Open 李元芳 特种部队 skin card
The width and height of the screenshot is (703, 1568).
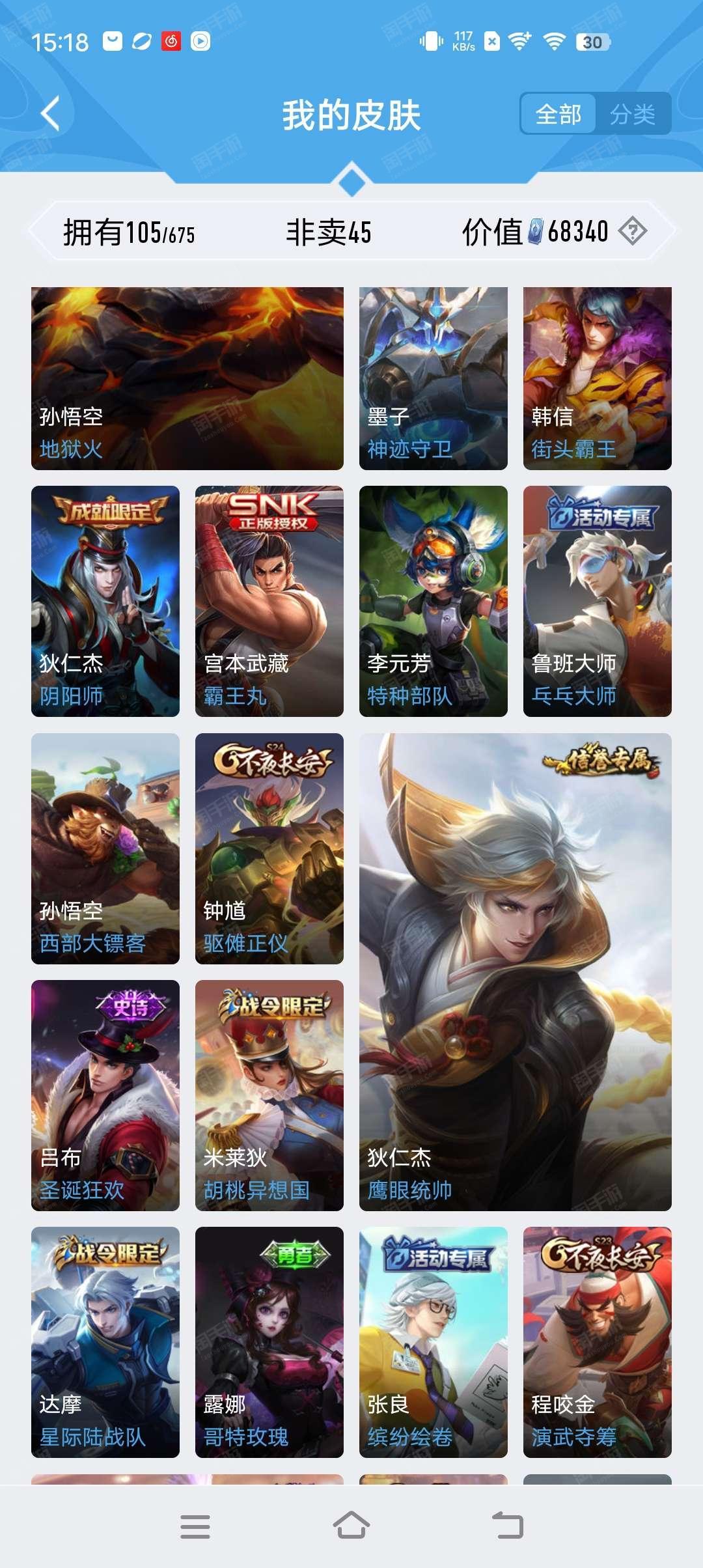coord(434,601)
